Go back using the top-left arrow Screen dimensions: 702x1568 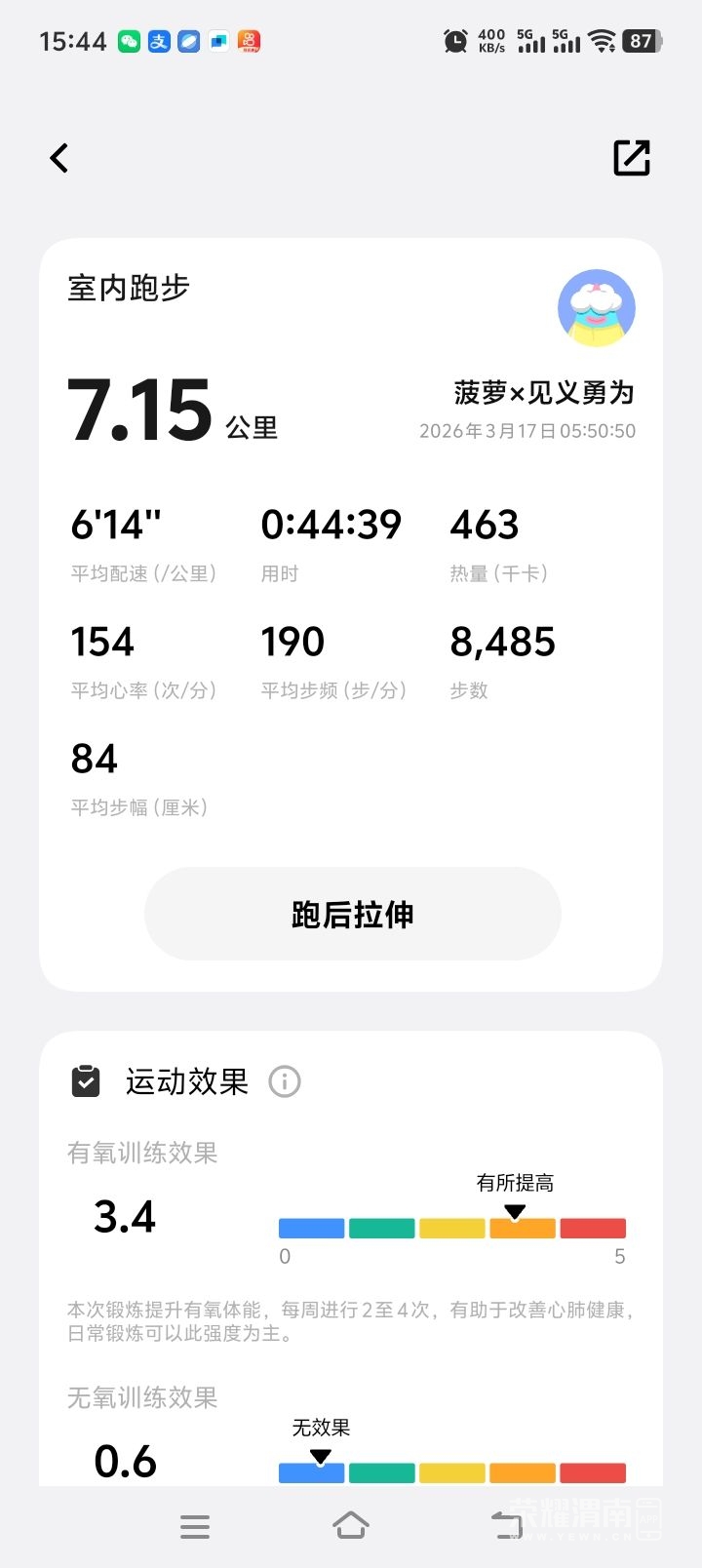59,158
